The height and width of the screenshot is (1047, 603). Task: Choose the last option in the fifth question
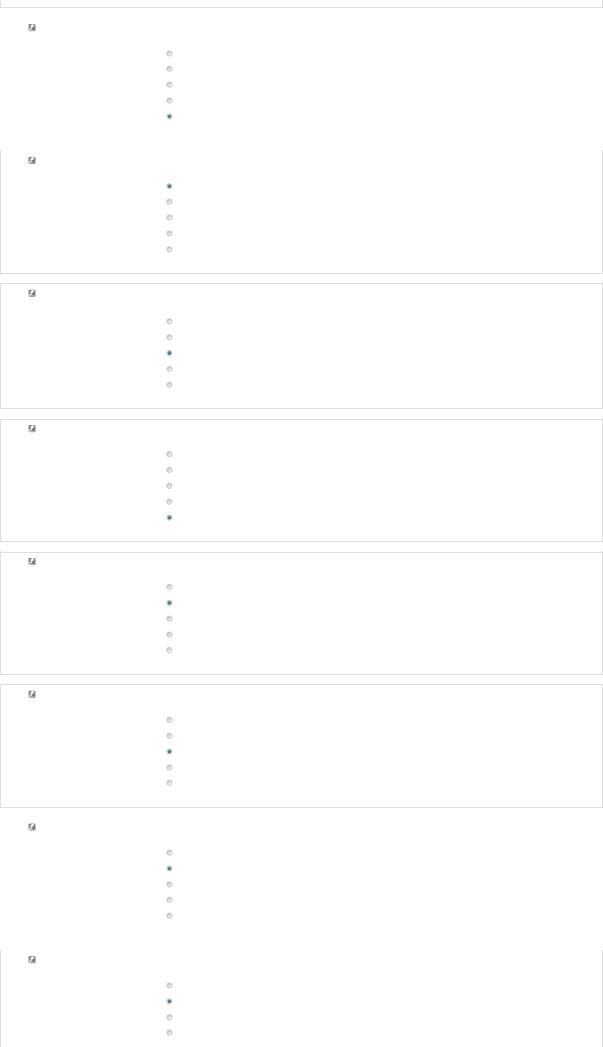169,650
